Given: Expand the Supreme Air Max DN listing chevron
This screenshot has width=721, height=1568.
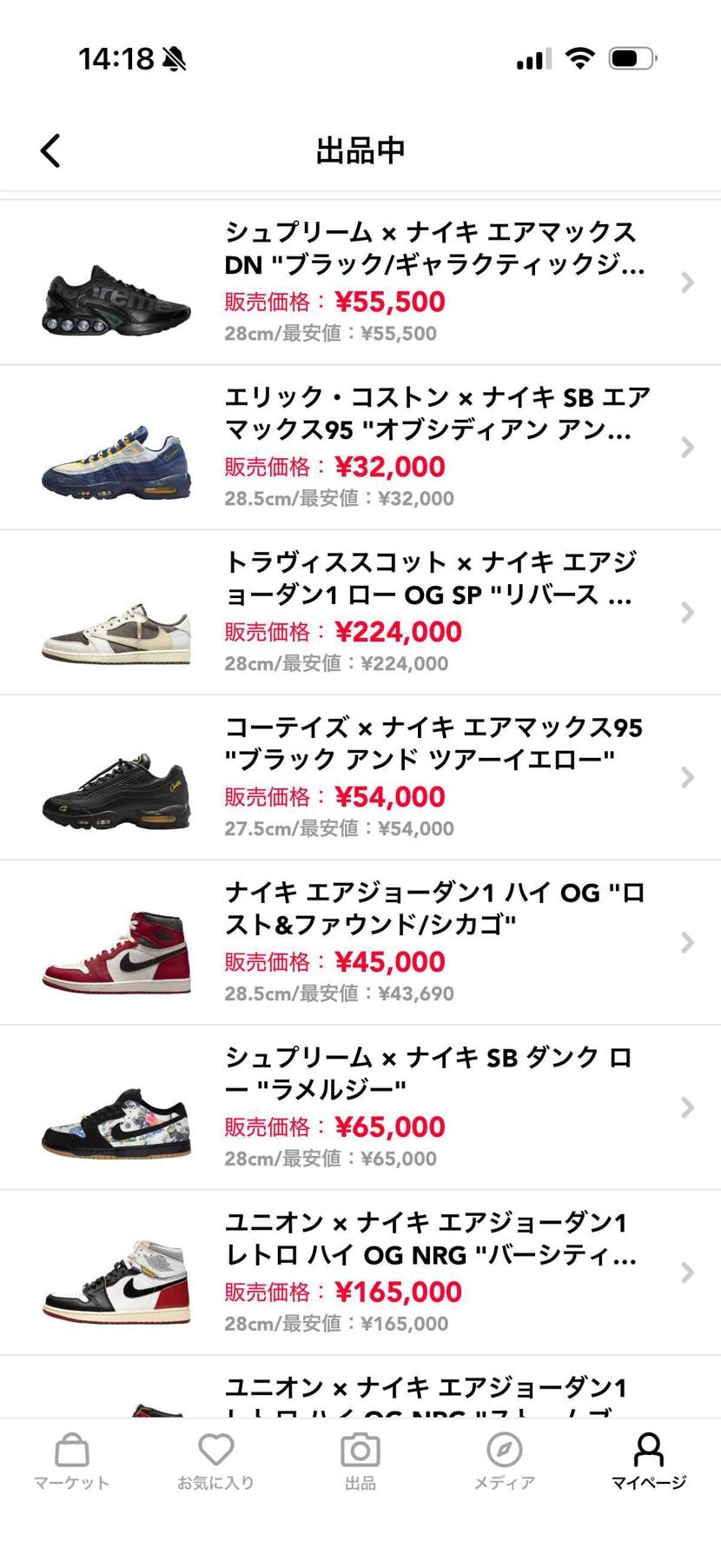Looking at the screenshot, I should click(688, 282).
